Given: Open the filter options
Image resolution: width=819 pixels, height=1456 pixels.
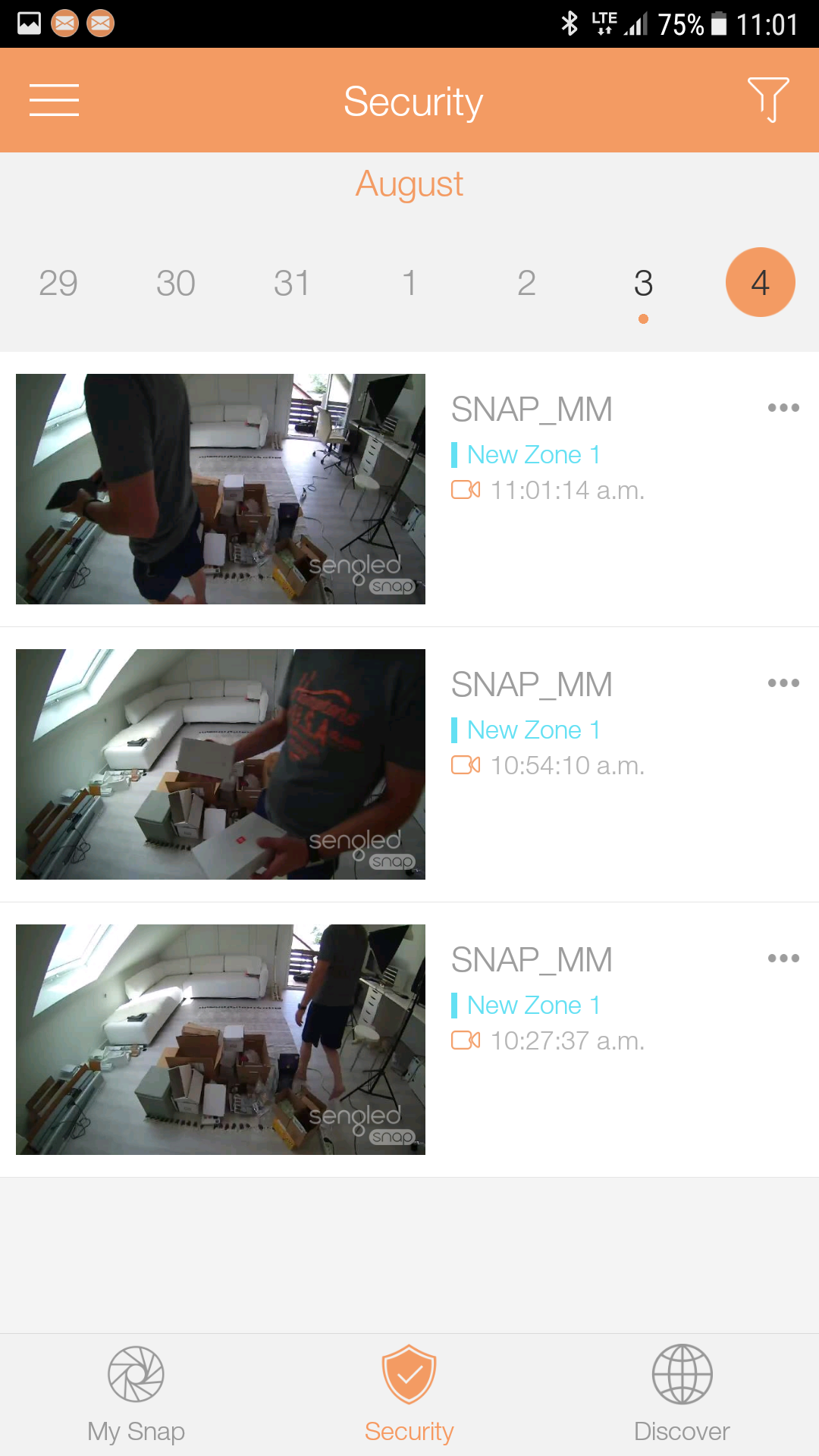Looking at the screenshot, I should (x=767, y=99).
